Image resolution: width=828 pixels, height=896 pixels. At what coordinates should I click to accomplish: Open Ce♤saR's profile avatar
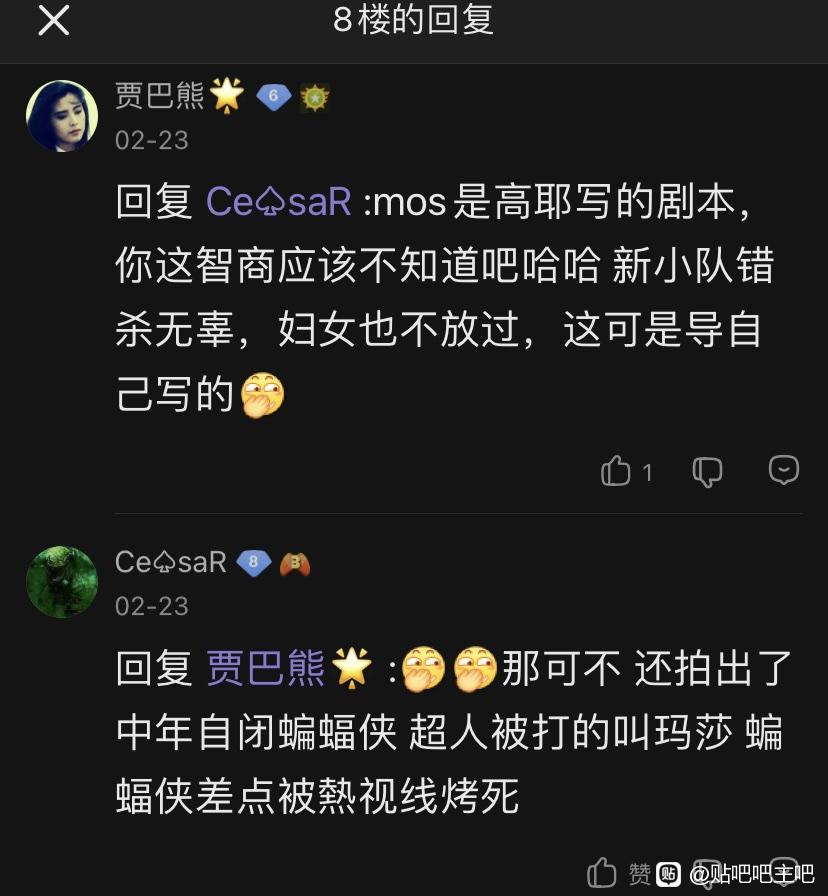(62, 582)
